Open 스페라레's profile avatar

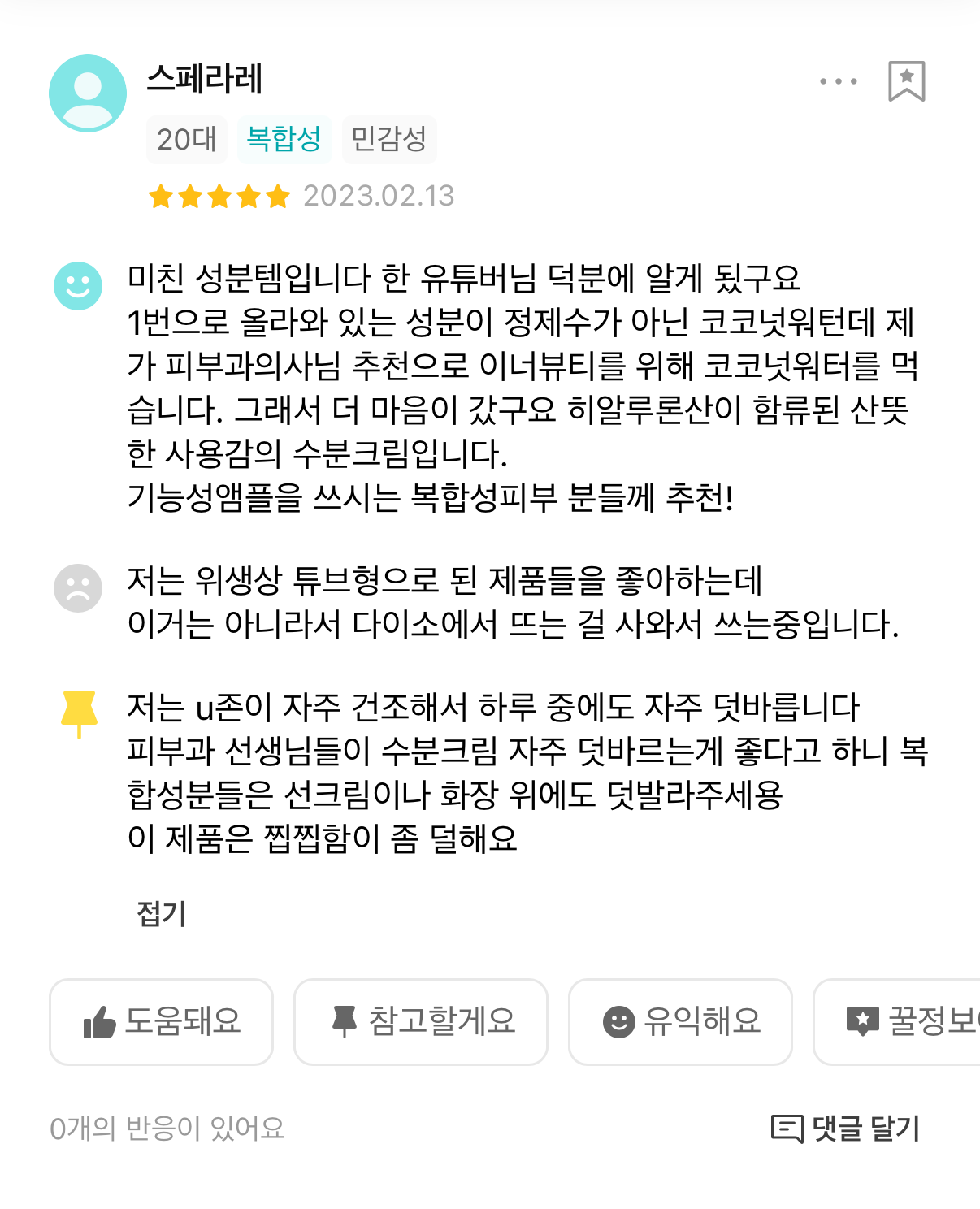88,93
